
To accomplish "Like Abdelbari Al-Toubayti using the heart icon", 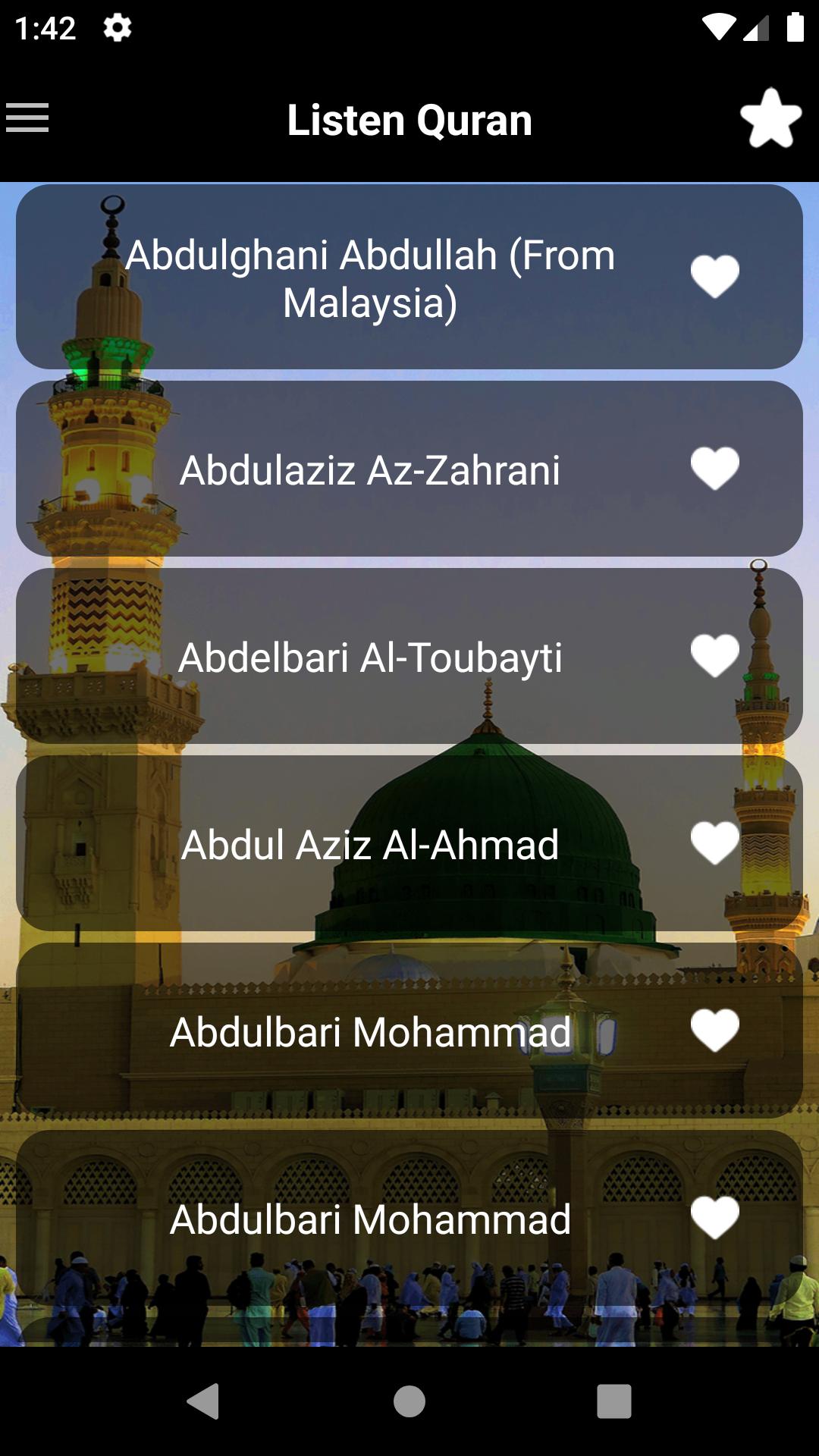I will pos(714,655).
